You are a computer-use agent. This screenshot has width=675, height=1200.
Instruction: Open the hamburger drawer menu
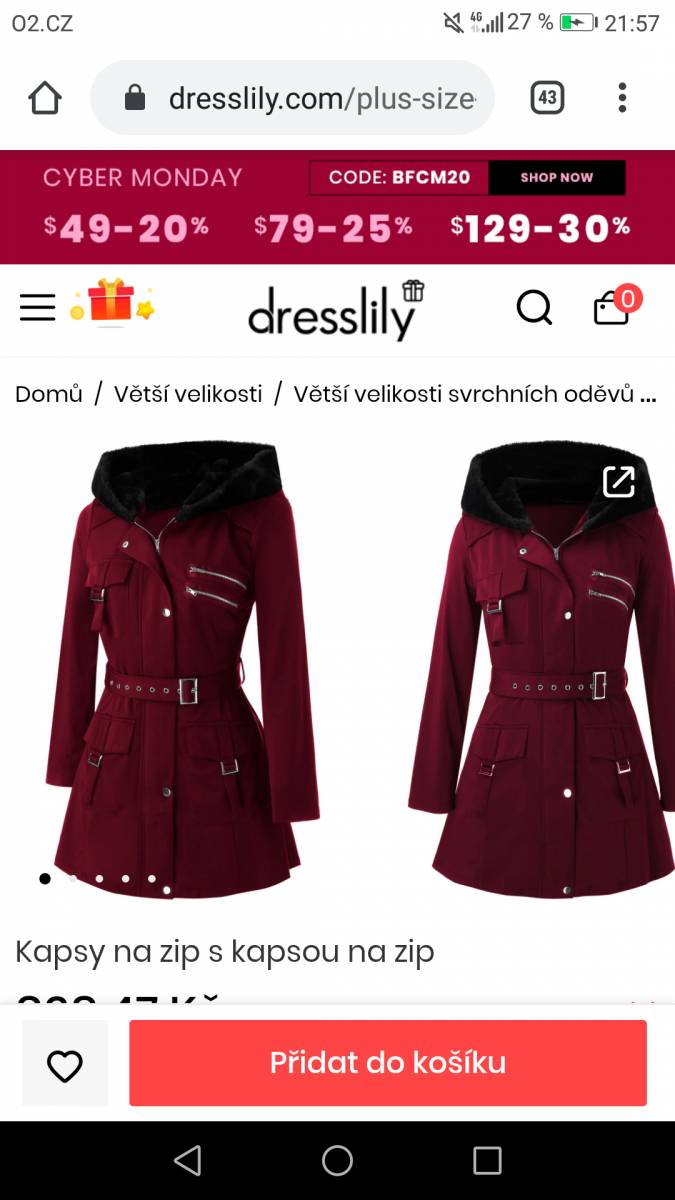coord(38,307)
